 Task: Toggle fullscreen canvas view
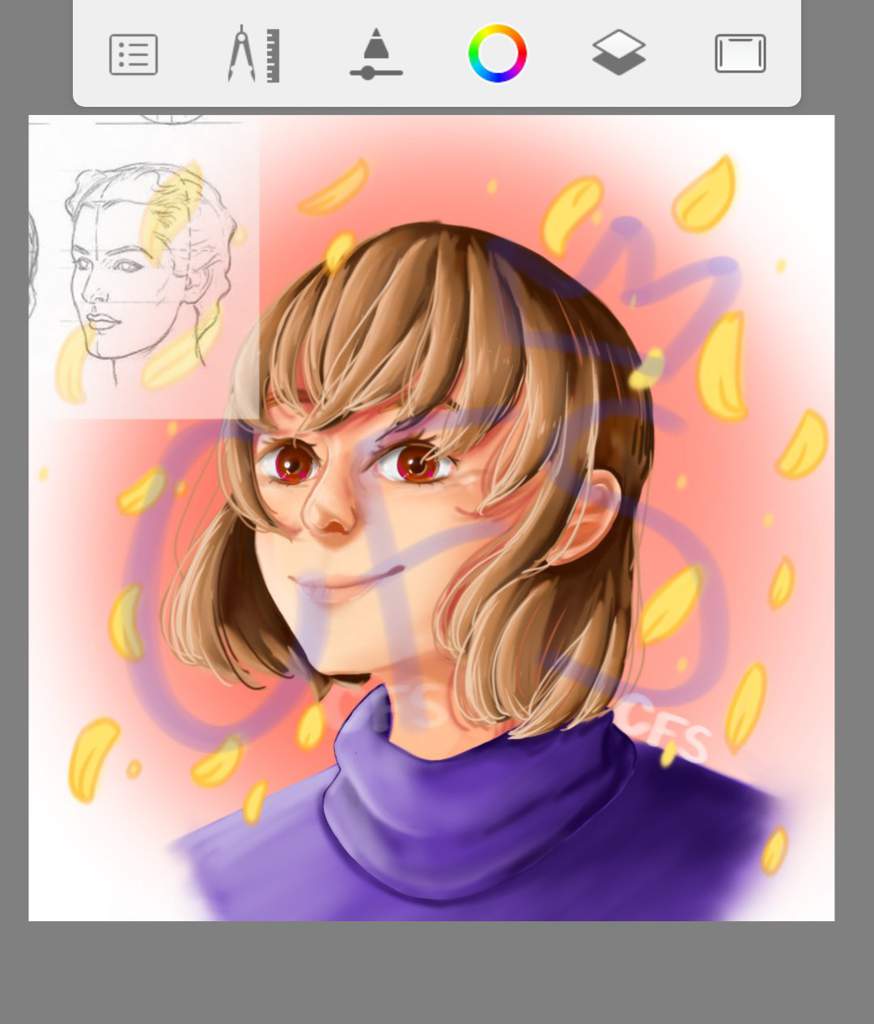coord(740,54)
